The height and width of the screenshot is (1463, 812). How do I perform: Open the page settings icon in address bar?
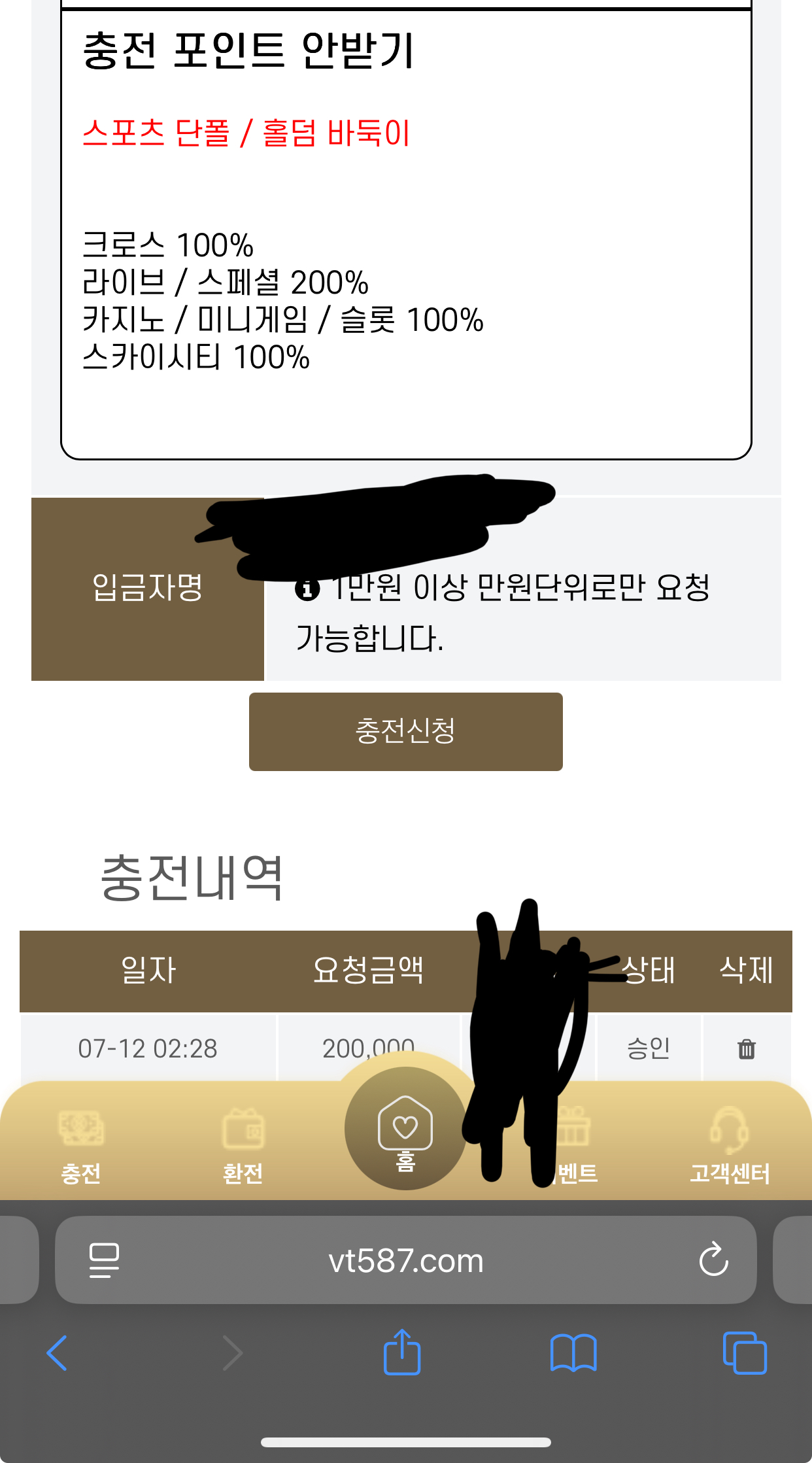(x=104, y=1260)
